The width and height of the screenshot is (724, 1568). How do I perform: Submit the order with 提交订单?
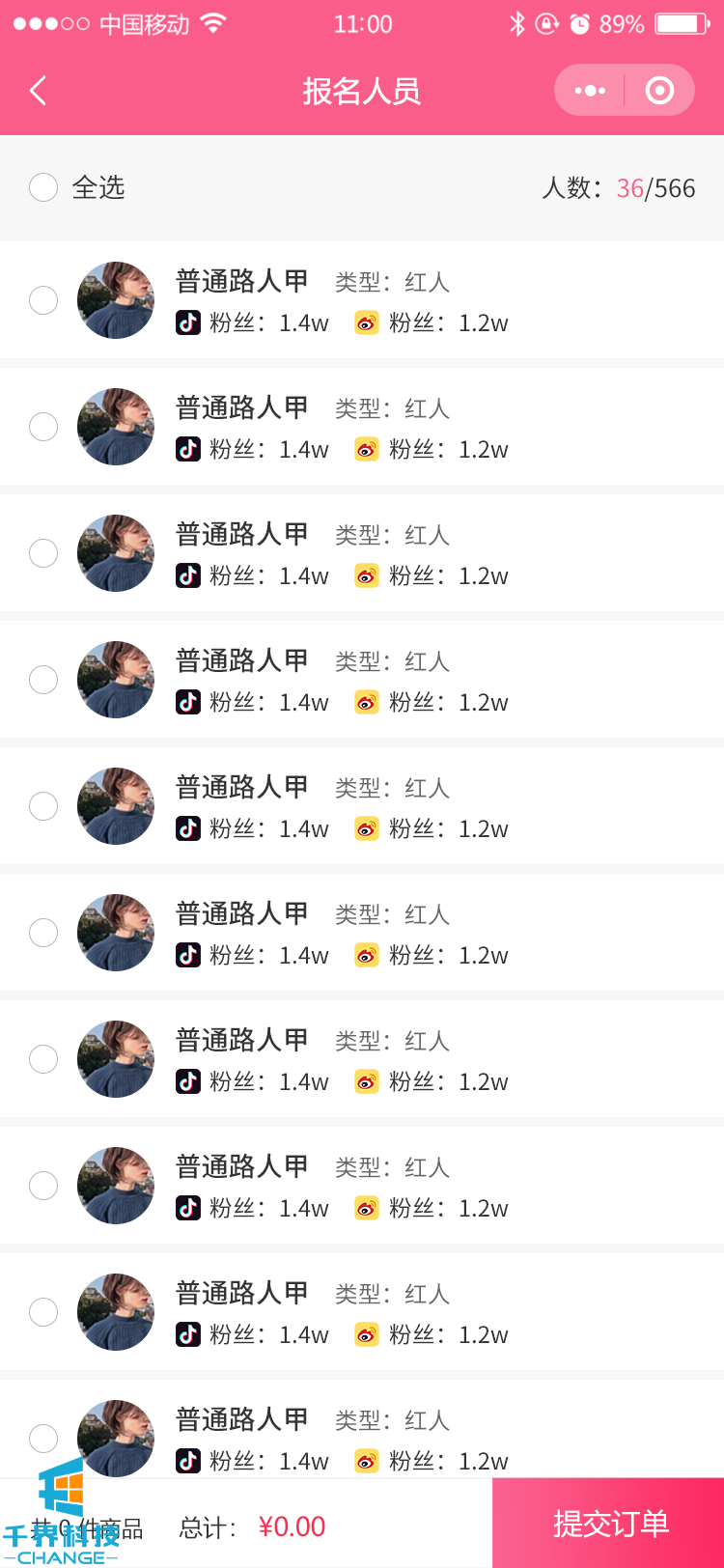point(609,1524)
